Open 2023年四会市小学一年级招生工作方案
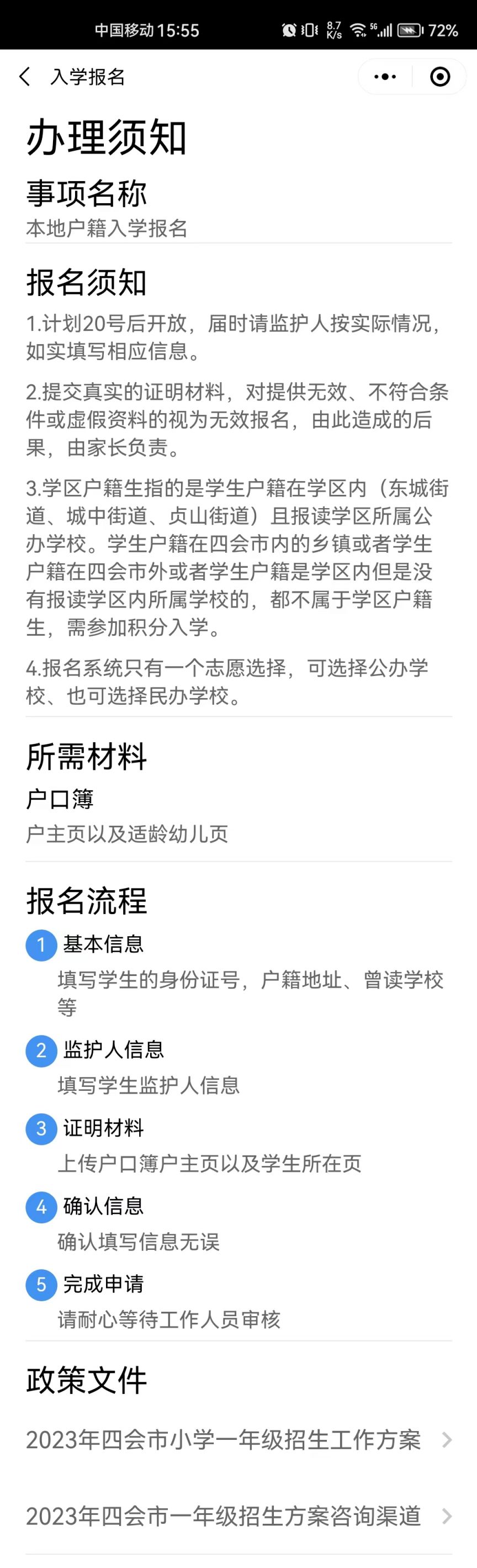This screenshot has height=1568, width=477. click(x=238, y=1440)
